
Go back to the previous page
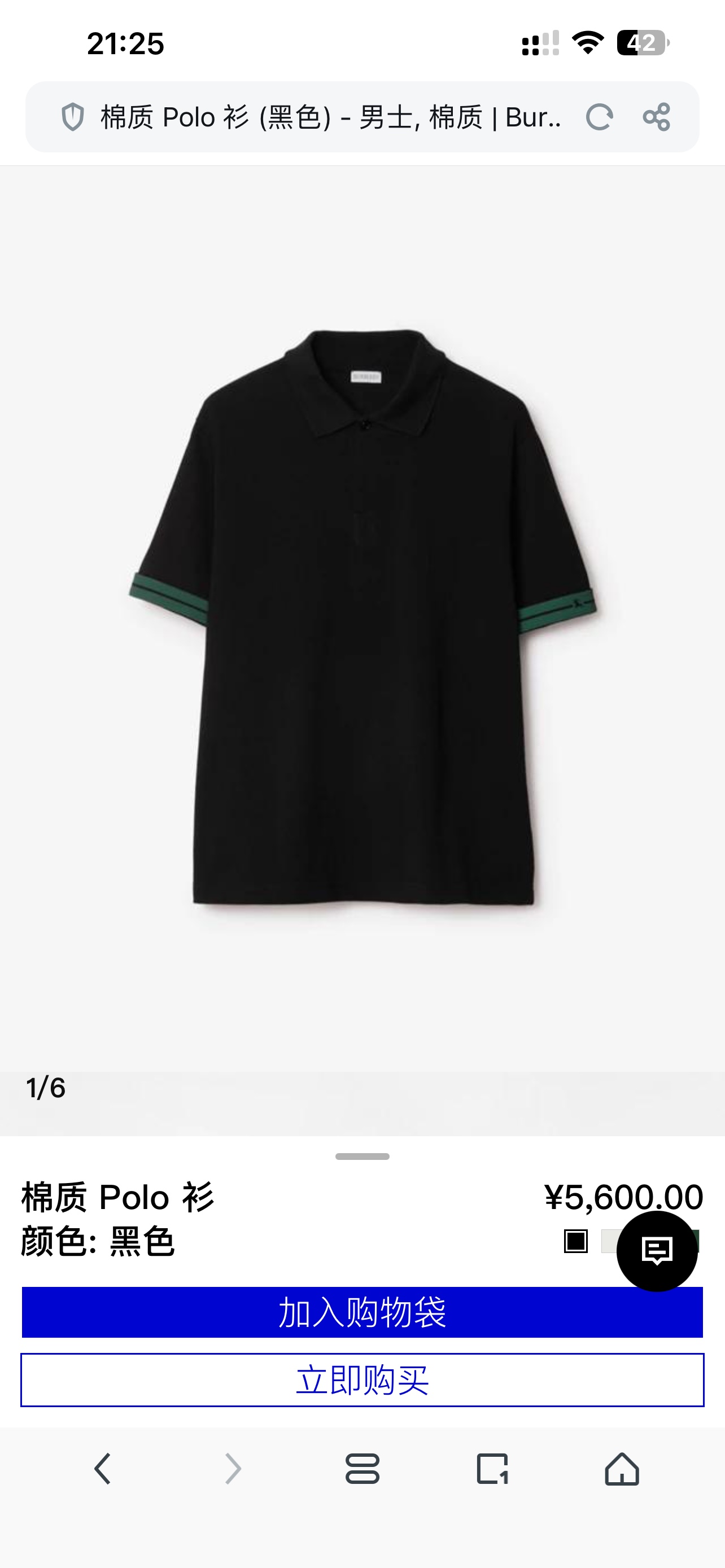(x=103, y=1469)
